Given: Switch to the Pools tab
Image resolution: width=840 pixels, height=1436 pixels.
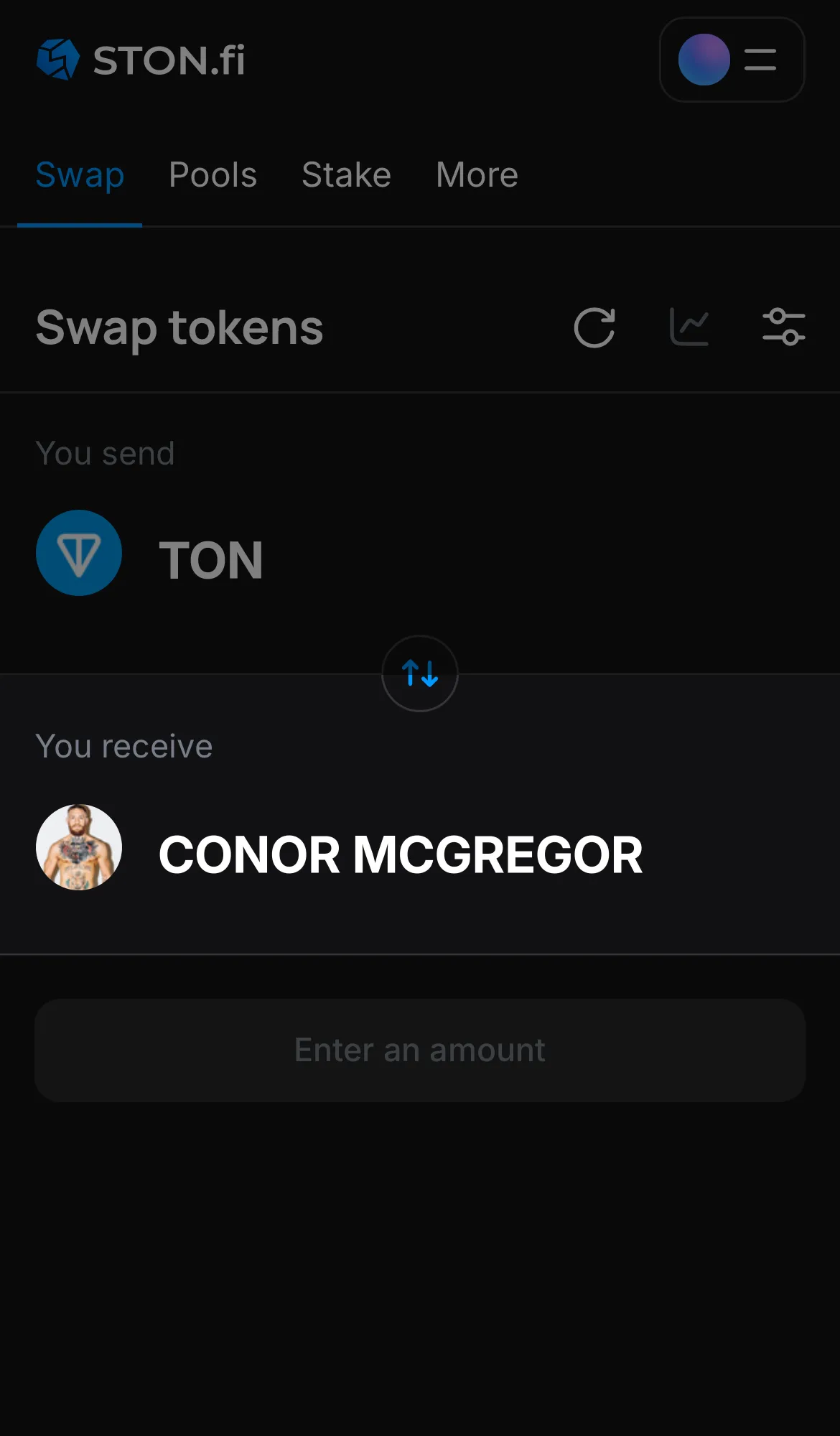Looking at the screenshot, I should tap(213, 174).
